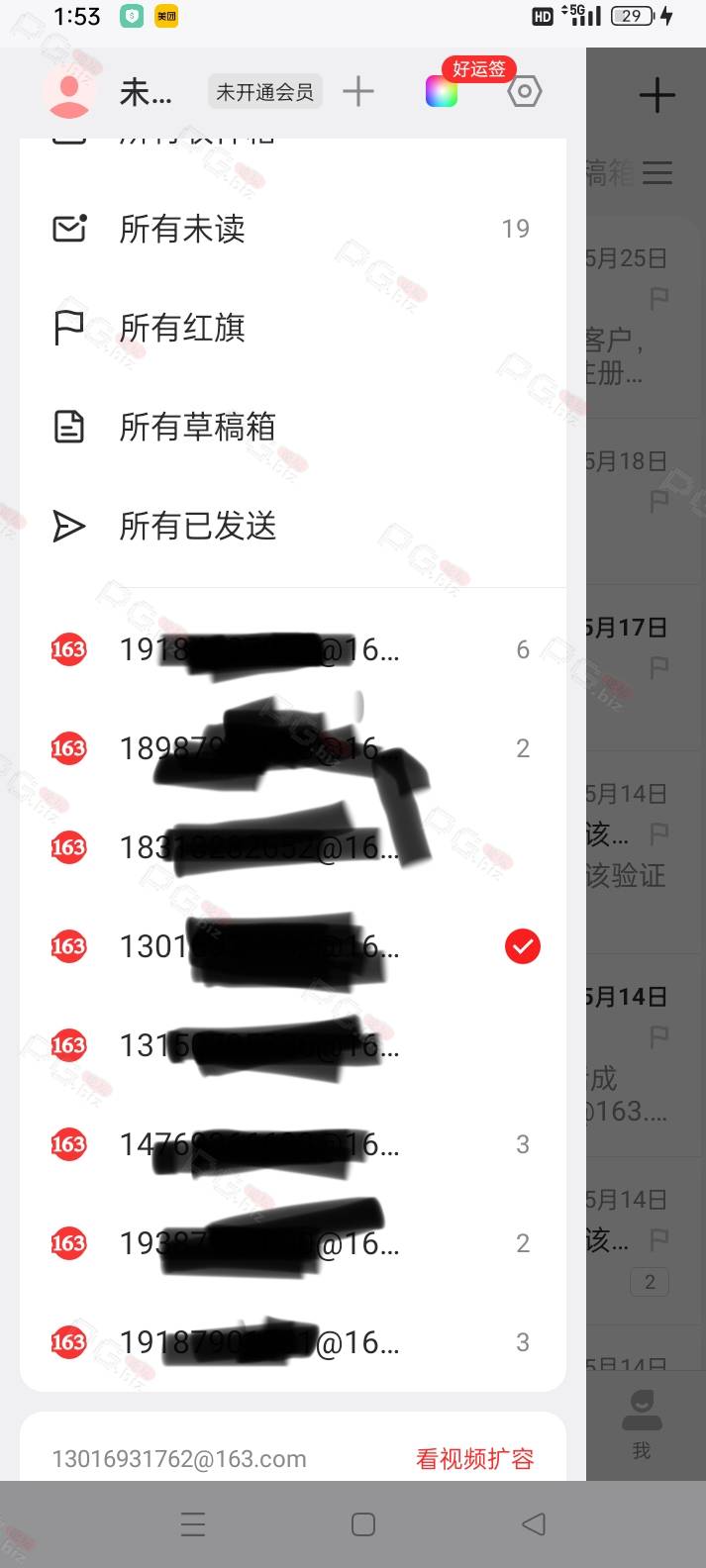
Task: Open 所有未读 folder
Action: click(x=293, y=229)
